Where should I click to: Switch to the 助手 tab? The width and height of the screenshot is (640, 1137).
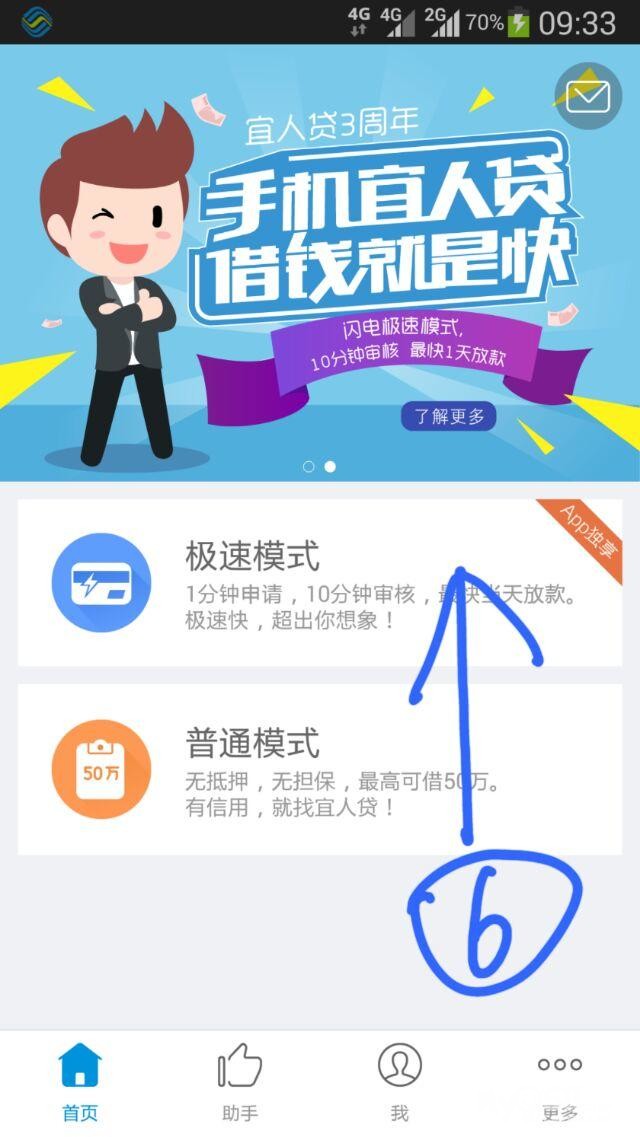pyautogui.click(x=240, y=1082)
